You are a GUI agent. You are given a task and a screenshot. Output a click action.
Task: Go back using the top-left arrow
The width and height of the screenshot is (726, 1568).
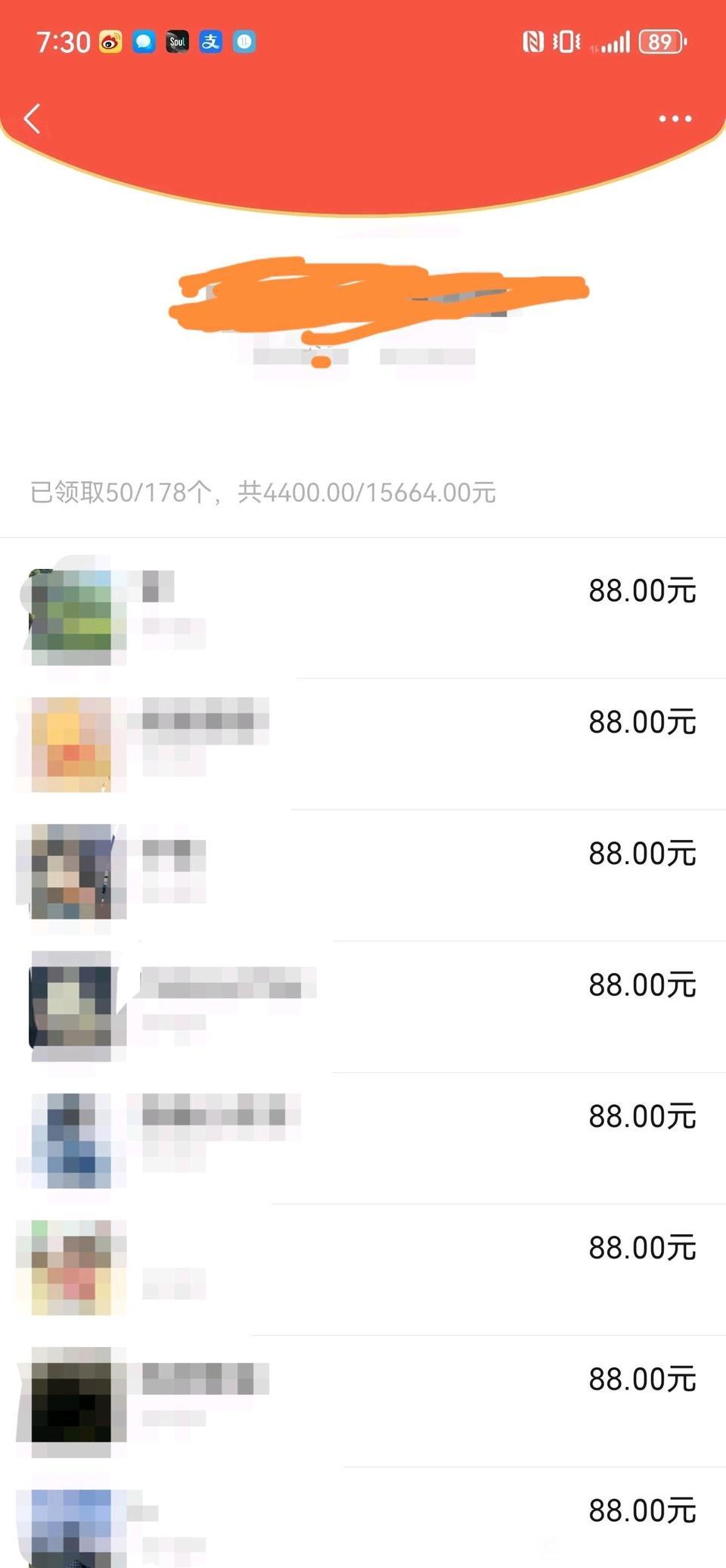[32, 119]
